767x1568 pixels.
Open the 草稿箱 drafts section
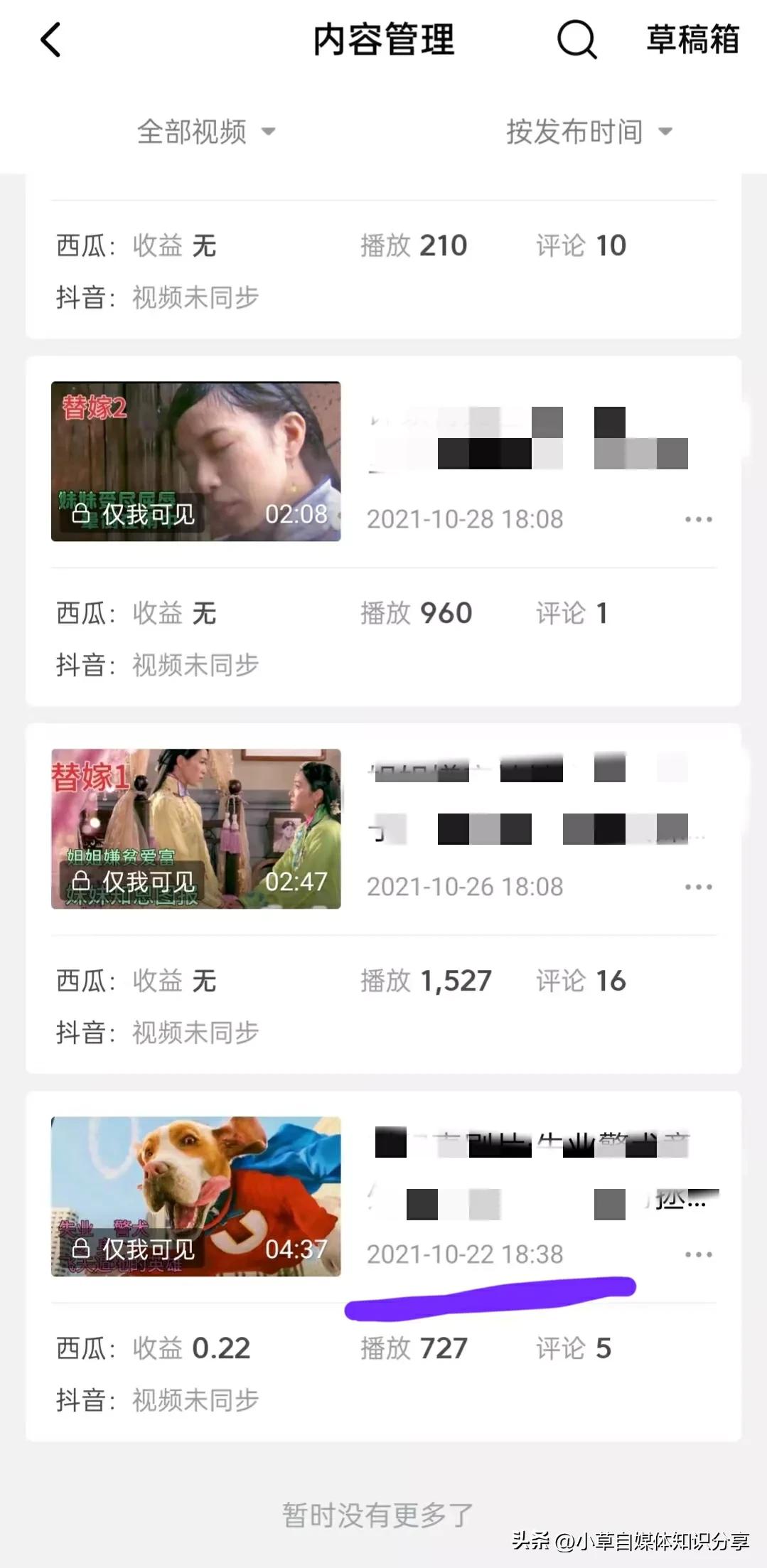tap(692, 41)
